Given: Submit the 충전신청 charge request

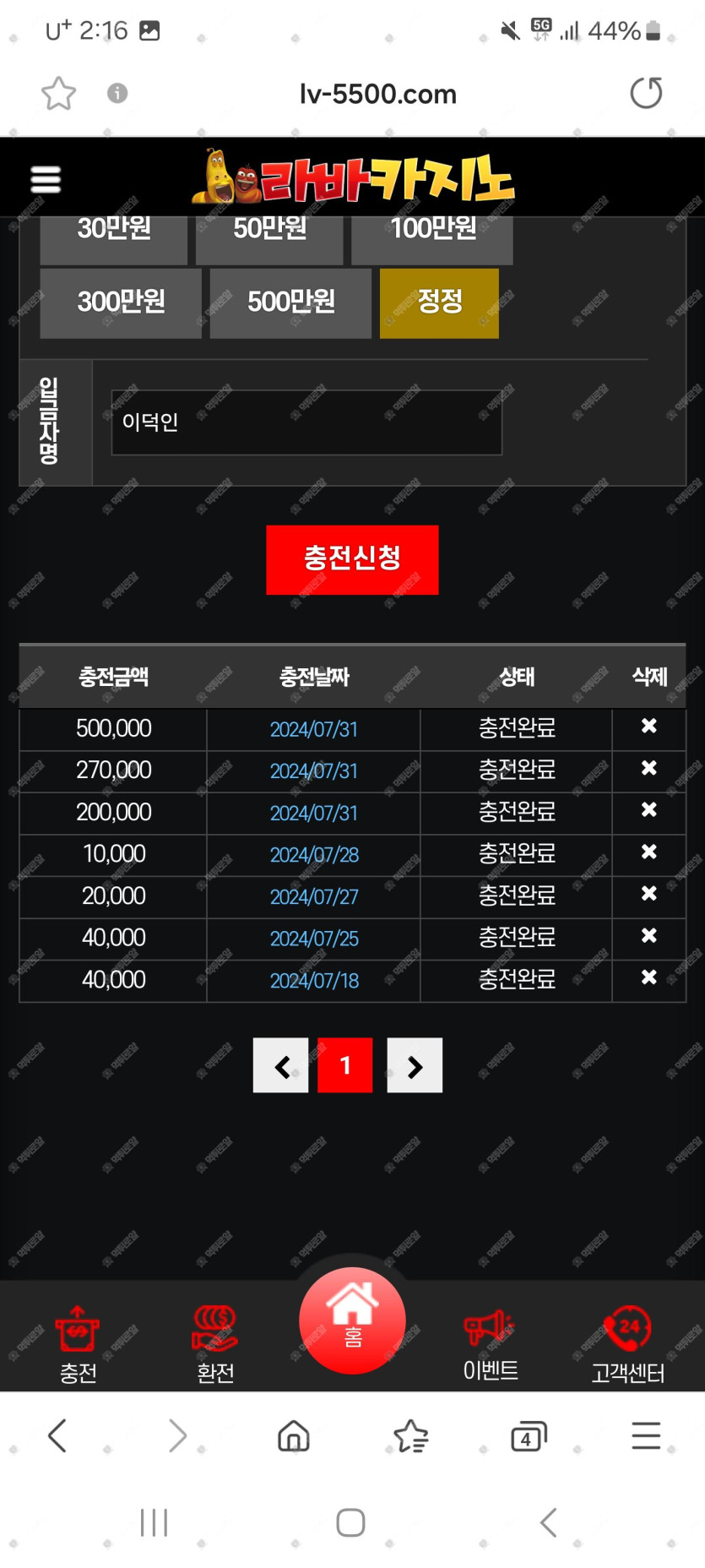Looking at the screenshot, I should [x=352, y=559].
